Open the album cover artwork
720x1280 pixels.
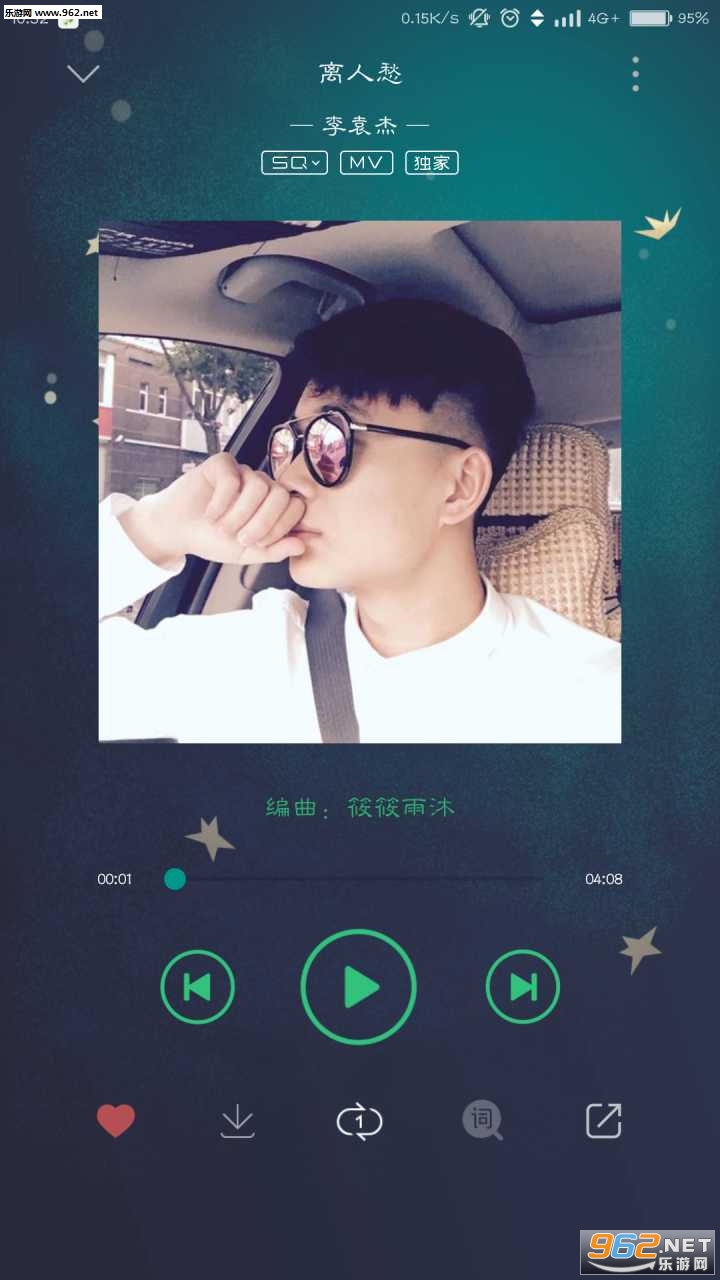[360, 482]
